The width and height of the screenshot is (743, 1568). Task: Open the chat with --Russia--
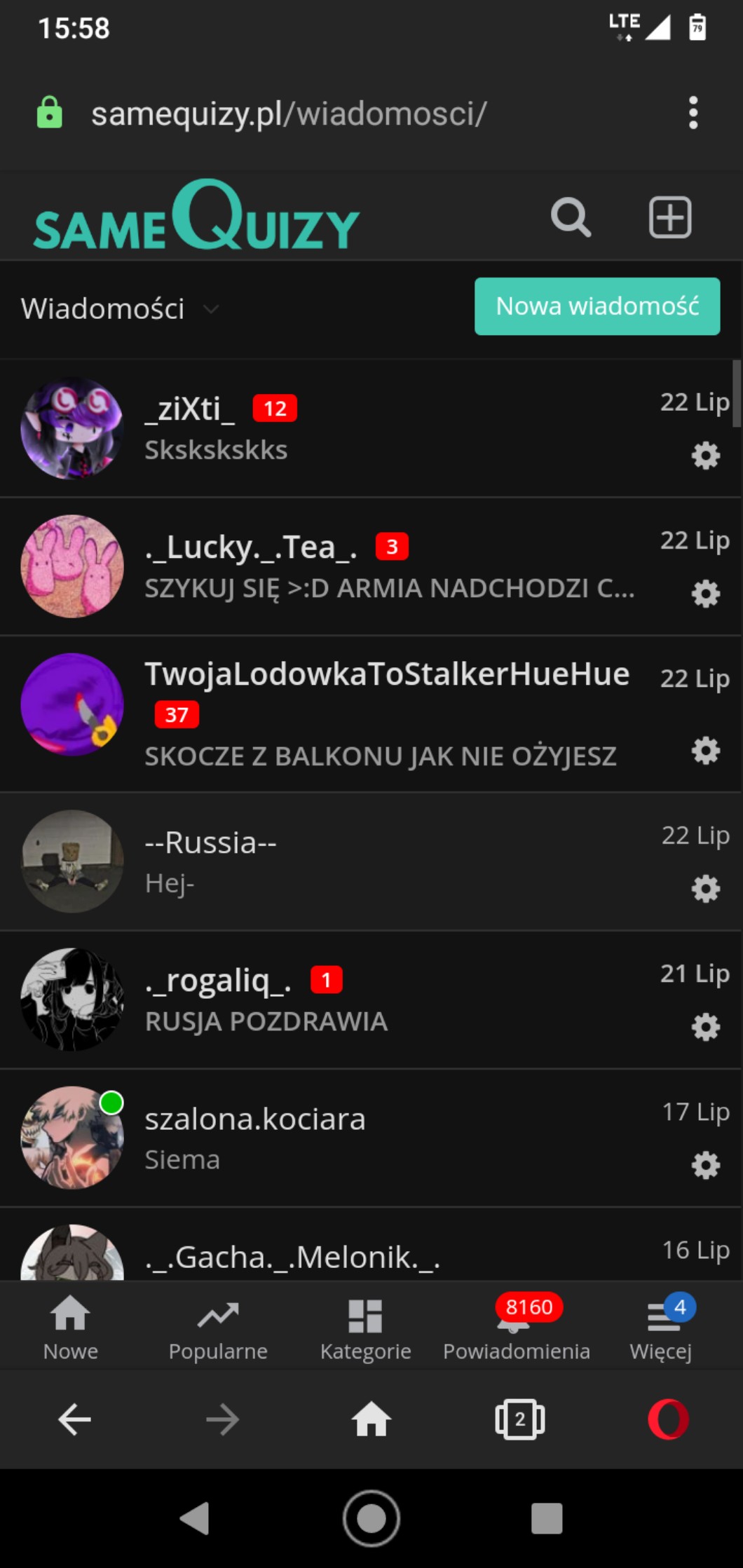(370, 861)
